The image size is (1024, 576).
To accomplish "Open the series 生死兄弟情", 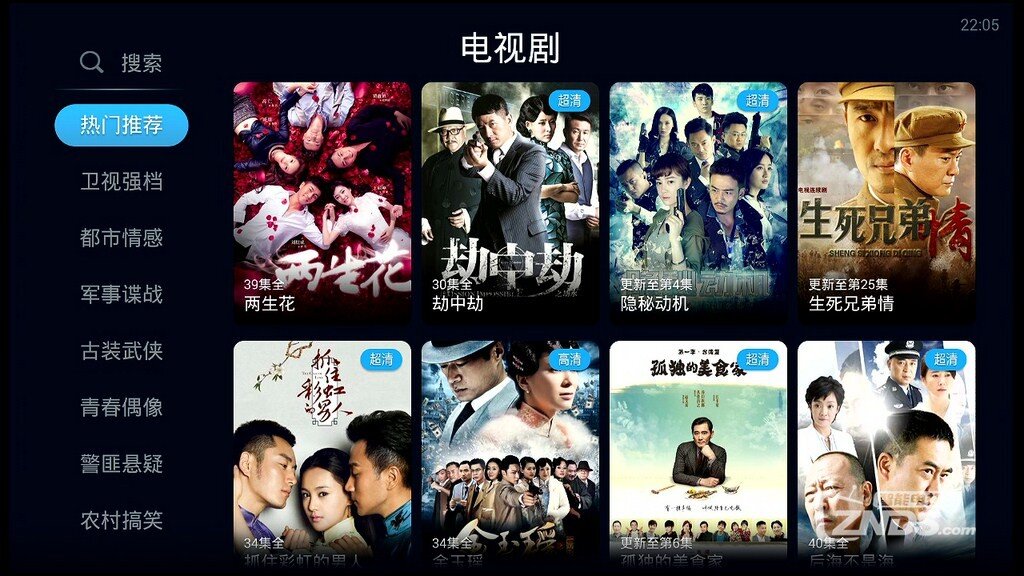I will [x=886, y=200].
